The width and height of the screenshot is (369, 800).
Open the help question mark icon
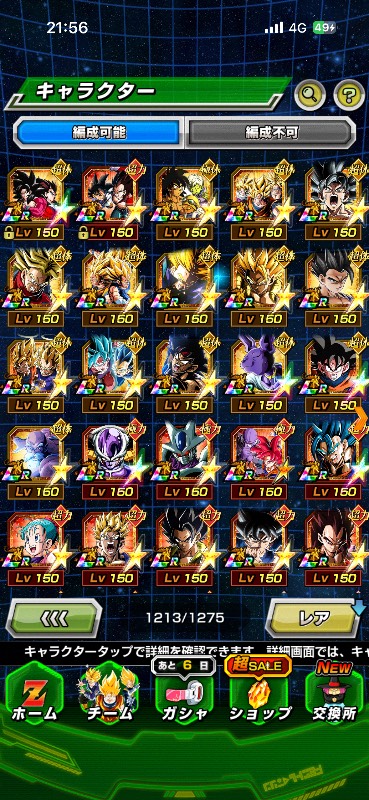pos(349,94)
